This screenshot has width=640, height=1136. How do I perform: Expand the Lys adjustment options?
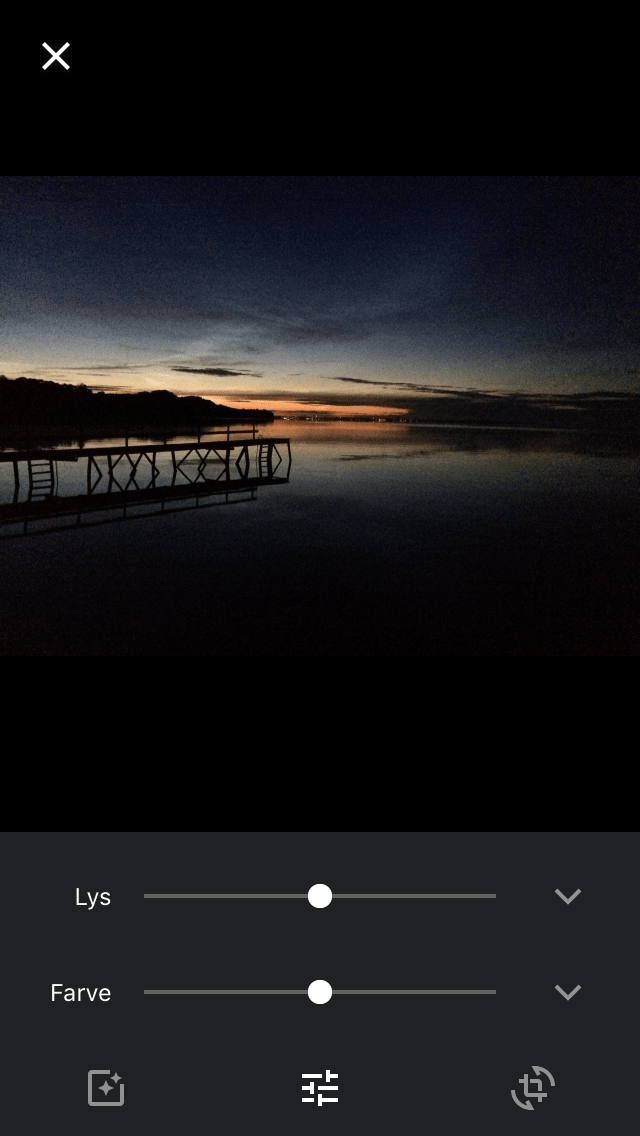(568, 896)
